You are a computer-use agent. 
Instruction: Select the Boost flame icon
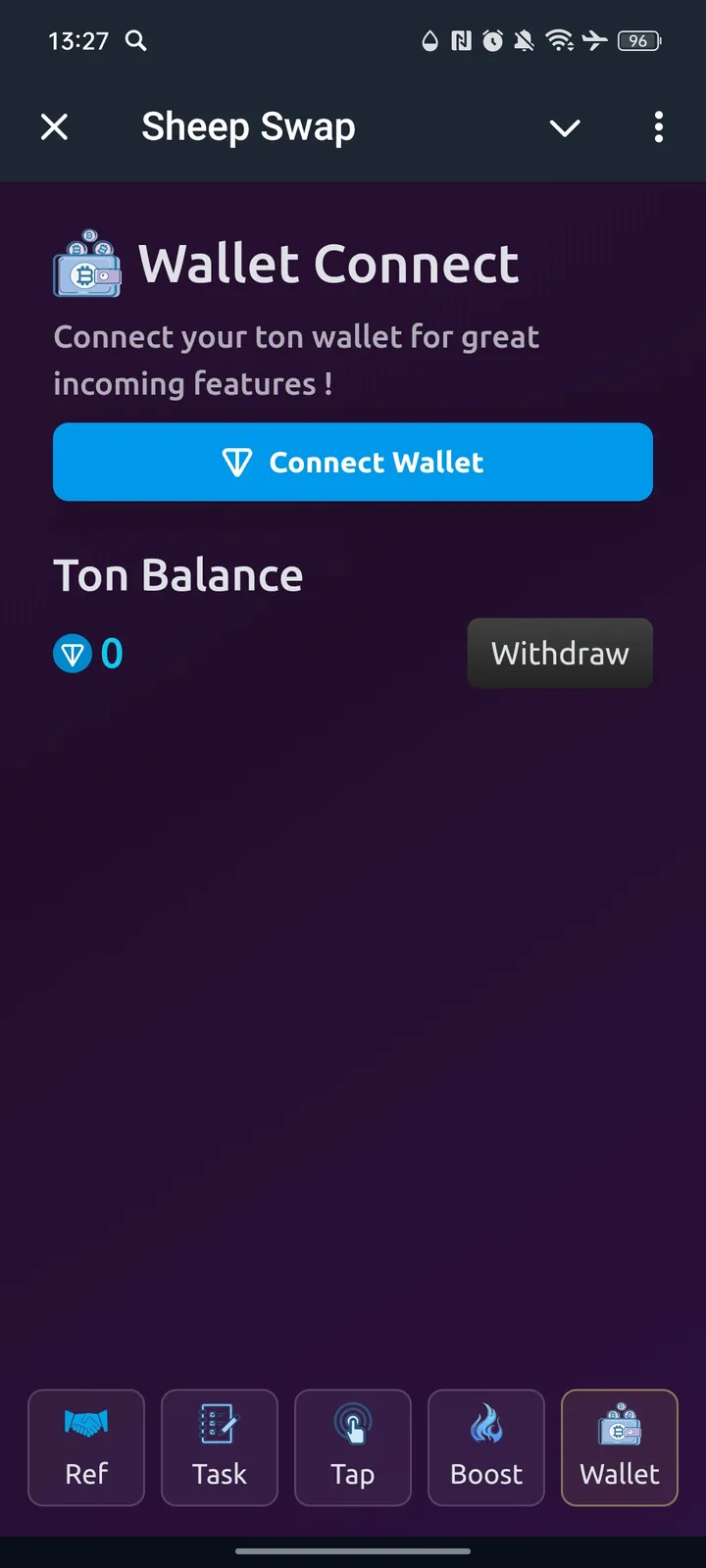click(485, 1423)
